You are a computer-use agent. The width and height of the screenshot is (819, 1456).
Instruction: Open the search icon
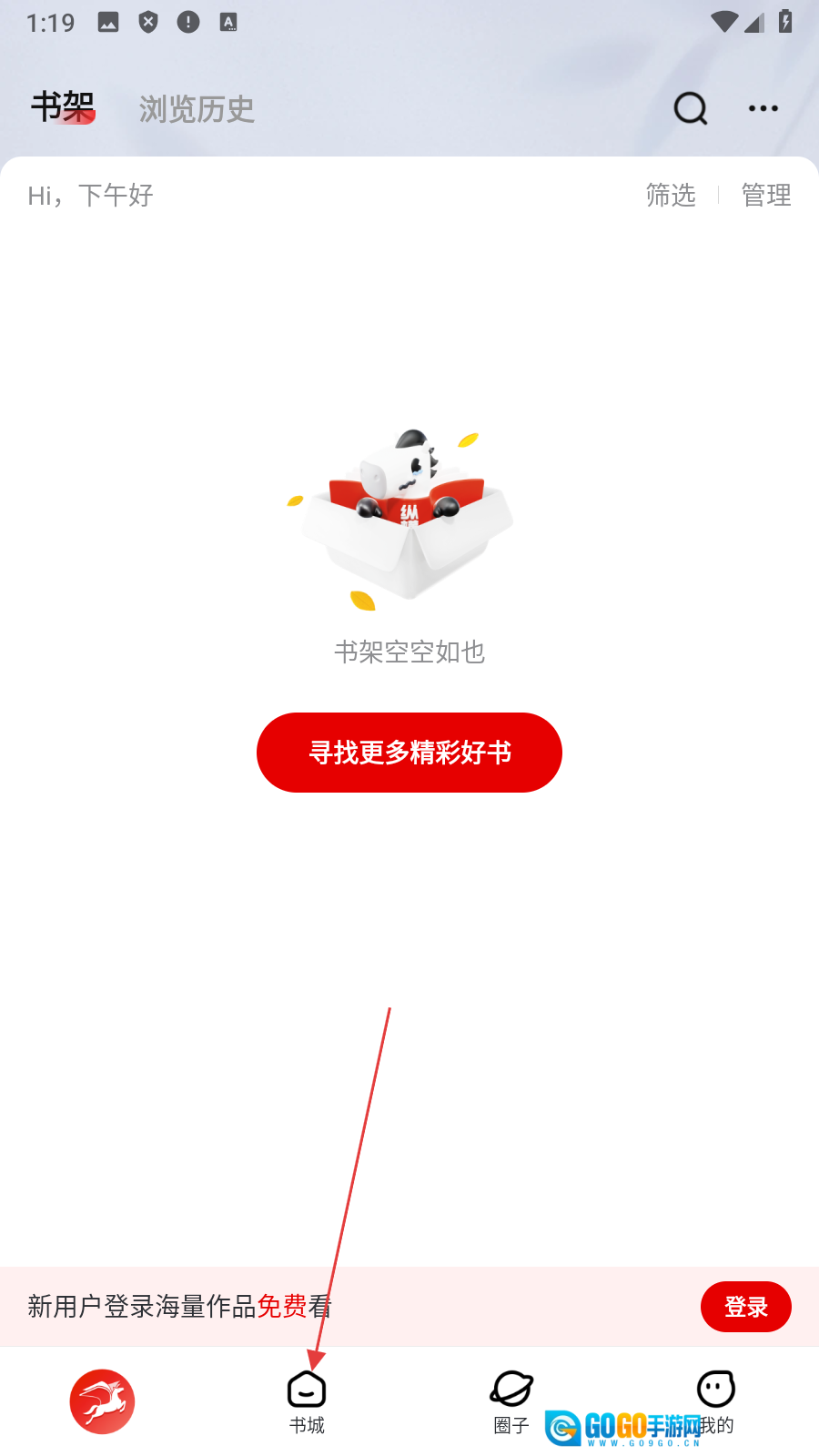tap(691, 108)
